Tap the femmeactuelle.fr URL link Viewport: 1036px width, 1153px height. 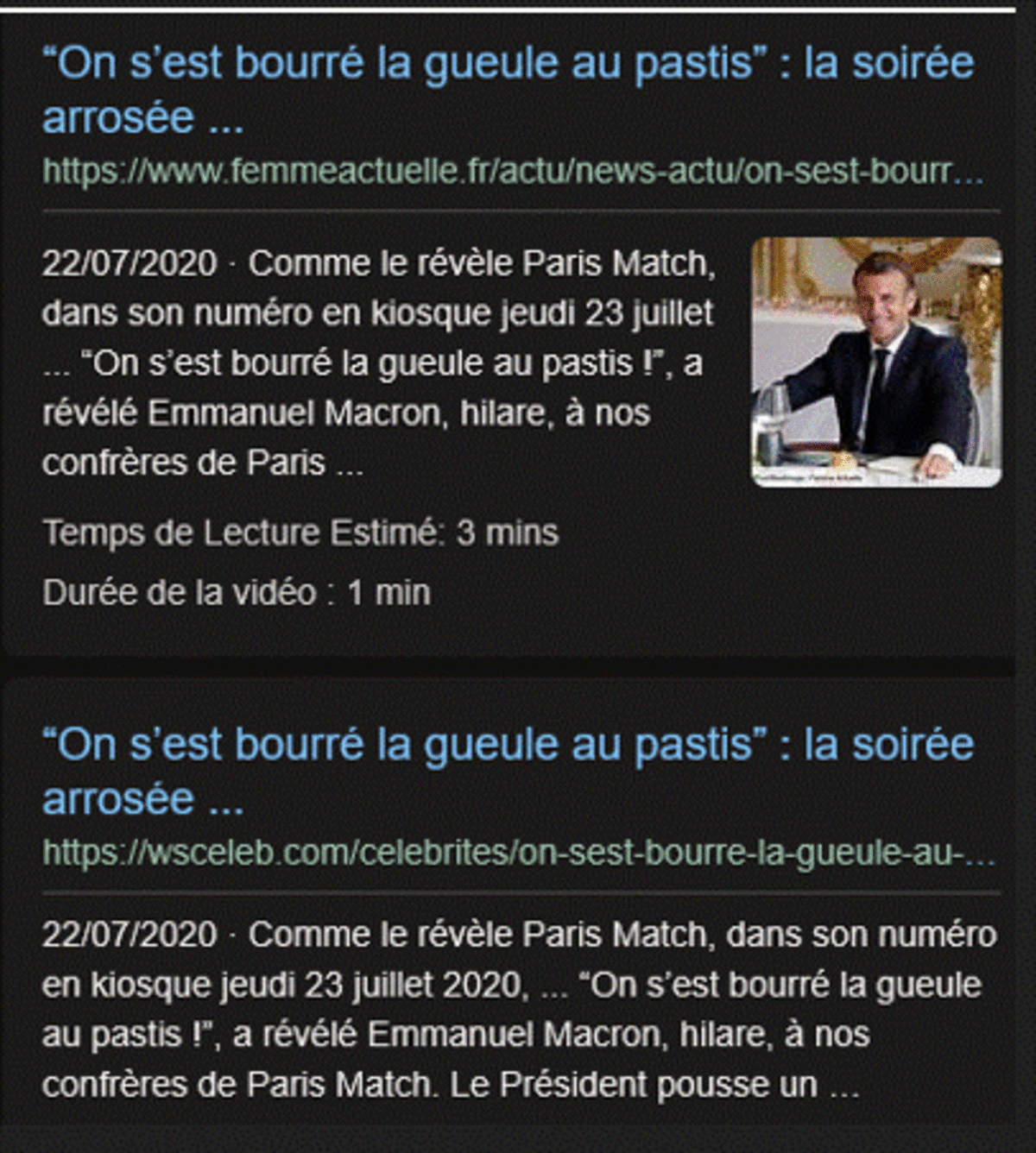(x=513, y=172)
